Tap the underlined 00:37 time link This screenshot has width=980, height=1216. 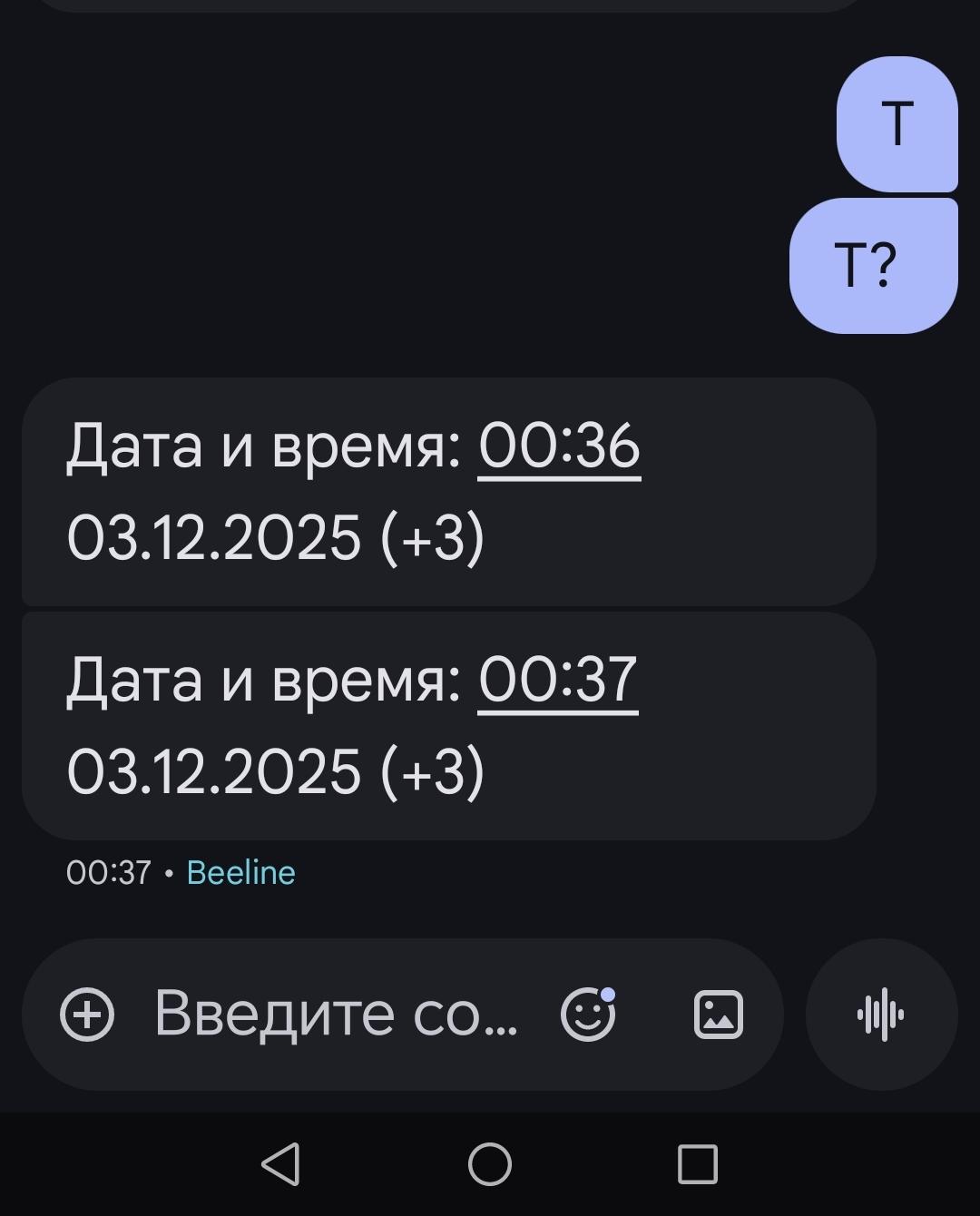[x=558, y=680]
